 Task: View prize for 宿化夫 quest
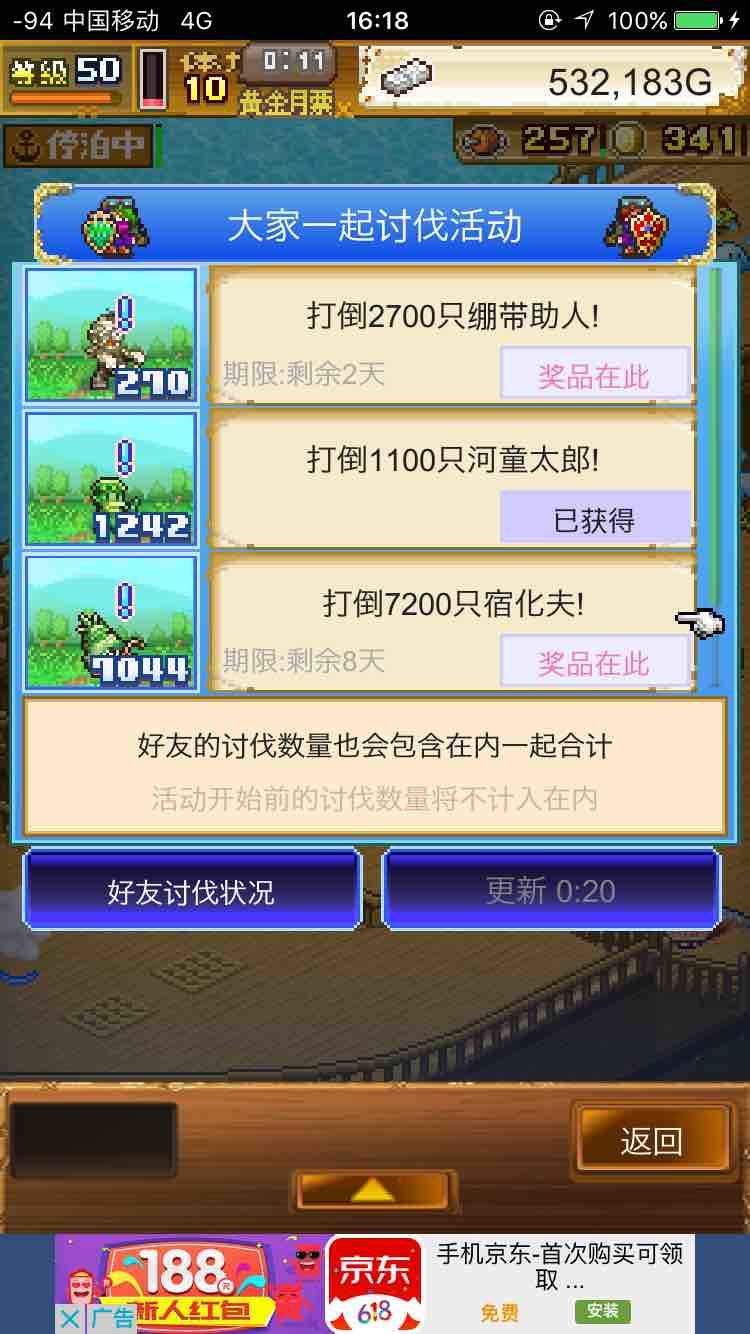[x=595, y=662]
